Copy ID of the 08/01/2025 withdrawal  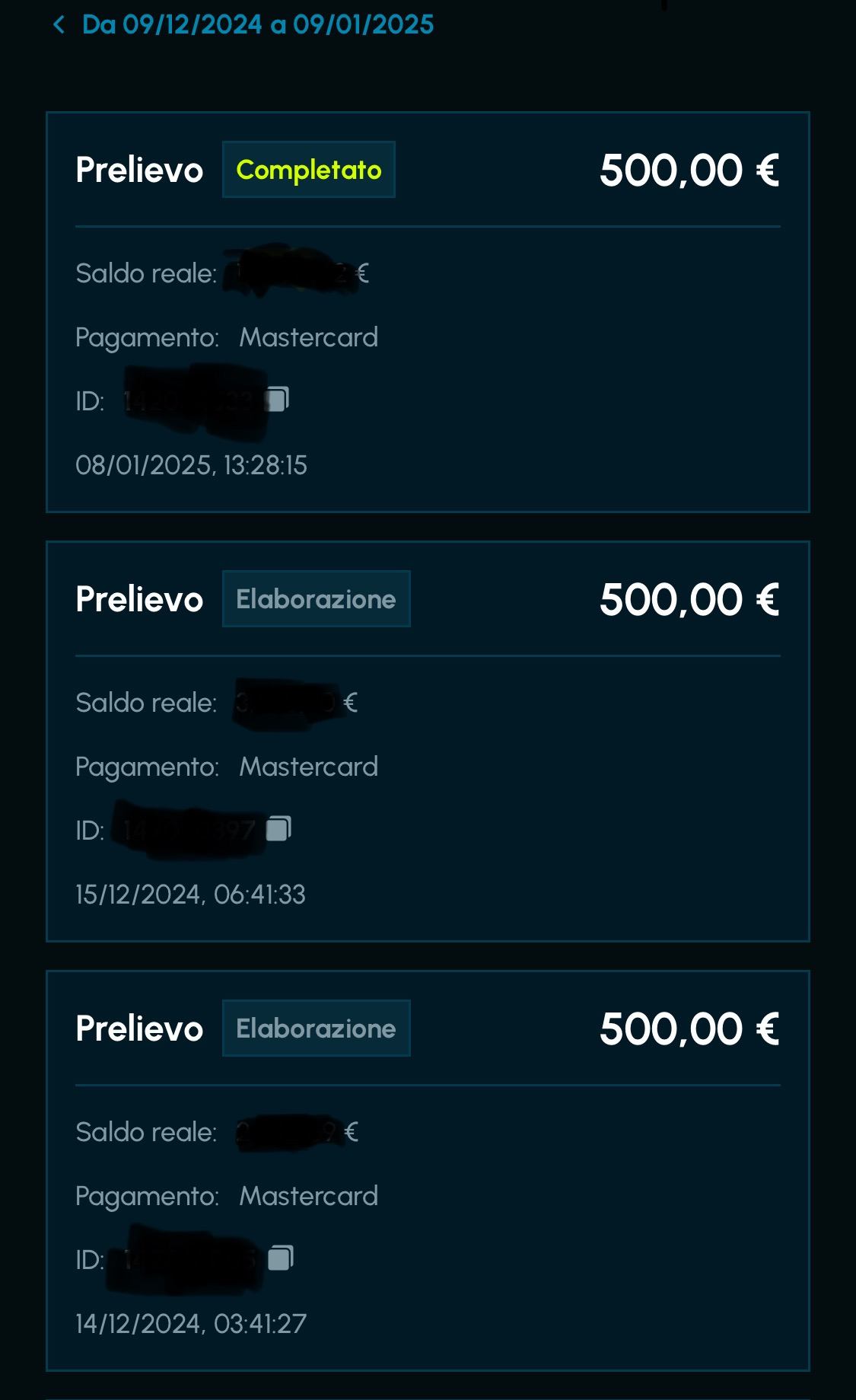(277, 399)
